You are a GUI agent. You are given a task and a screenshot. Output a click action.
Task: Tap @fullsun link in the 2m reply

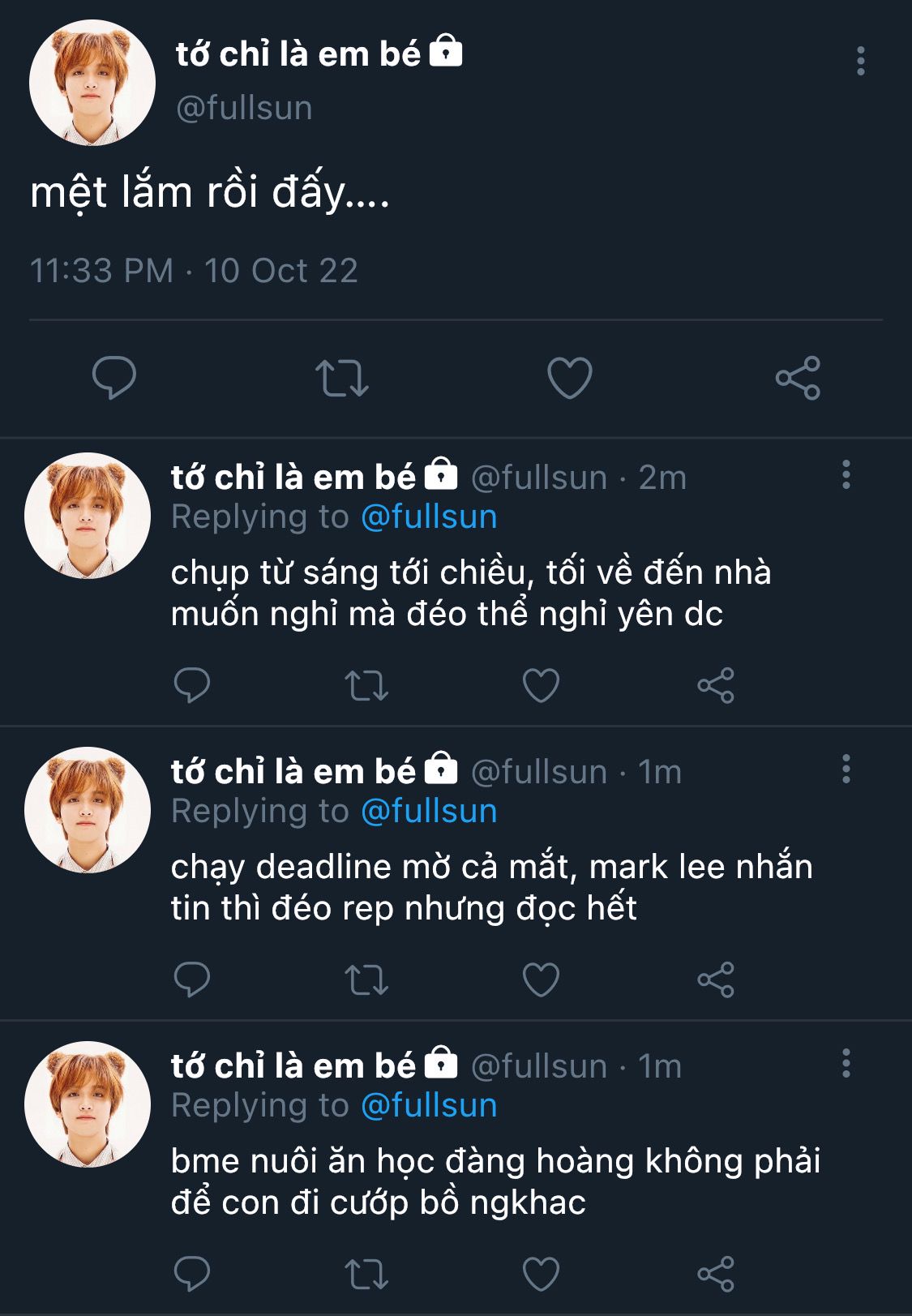(428, 517)
